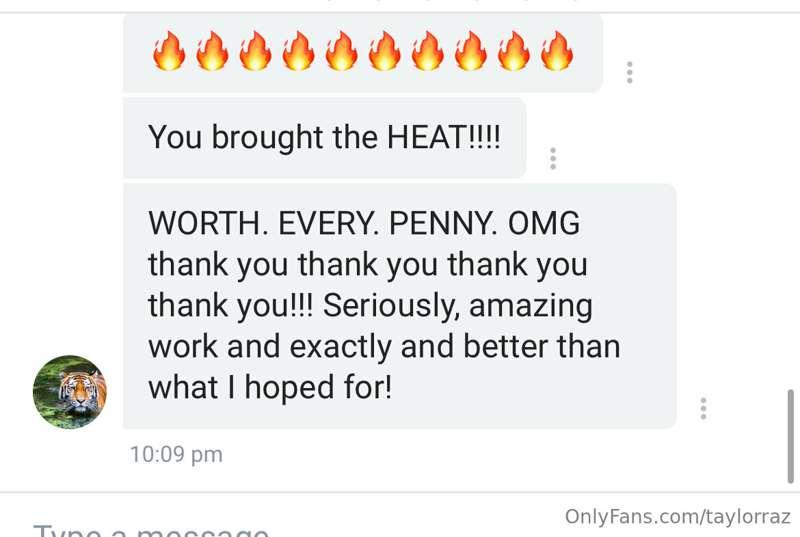The width and height of the screenshot is (800, 537).
Task: Open options for the fire emoji message
Action: click(x=629, y=73)
